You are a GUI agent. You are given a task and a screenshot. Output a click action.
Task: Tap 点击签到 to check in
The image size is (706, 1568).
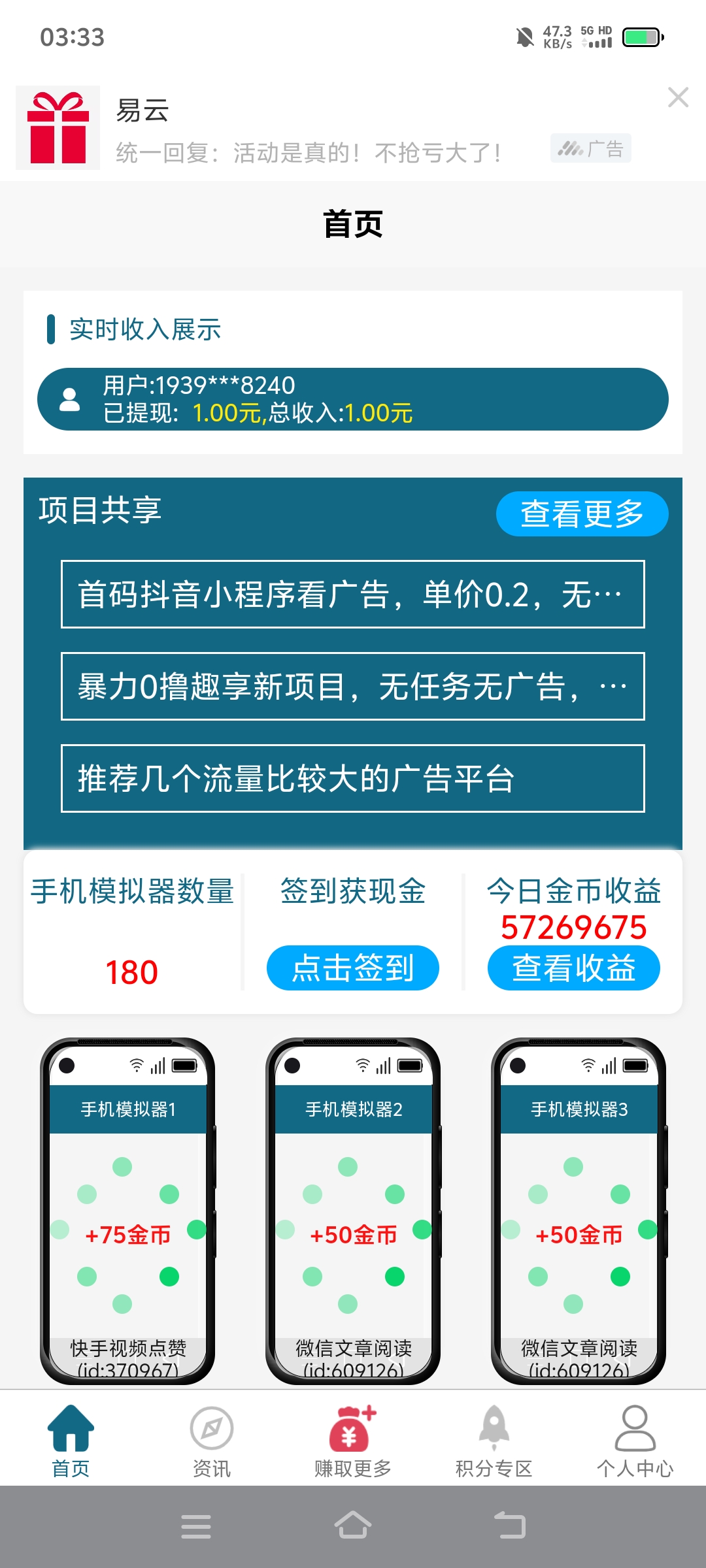click(353, 968)
